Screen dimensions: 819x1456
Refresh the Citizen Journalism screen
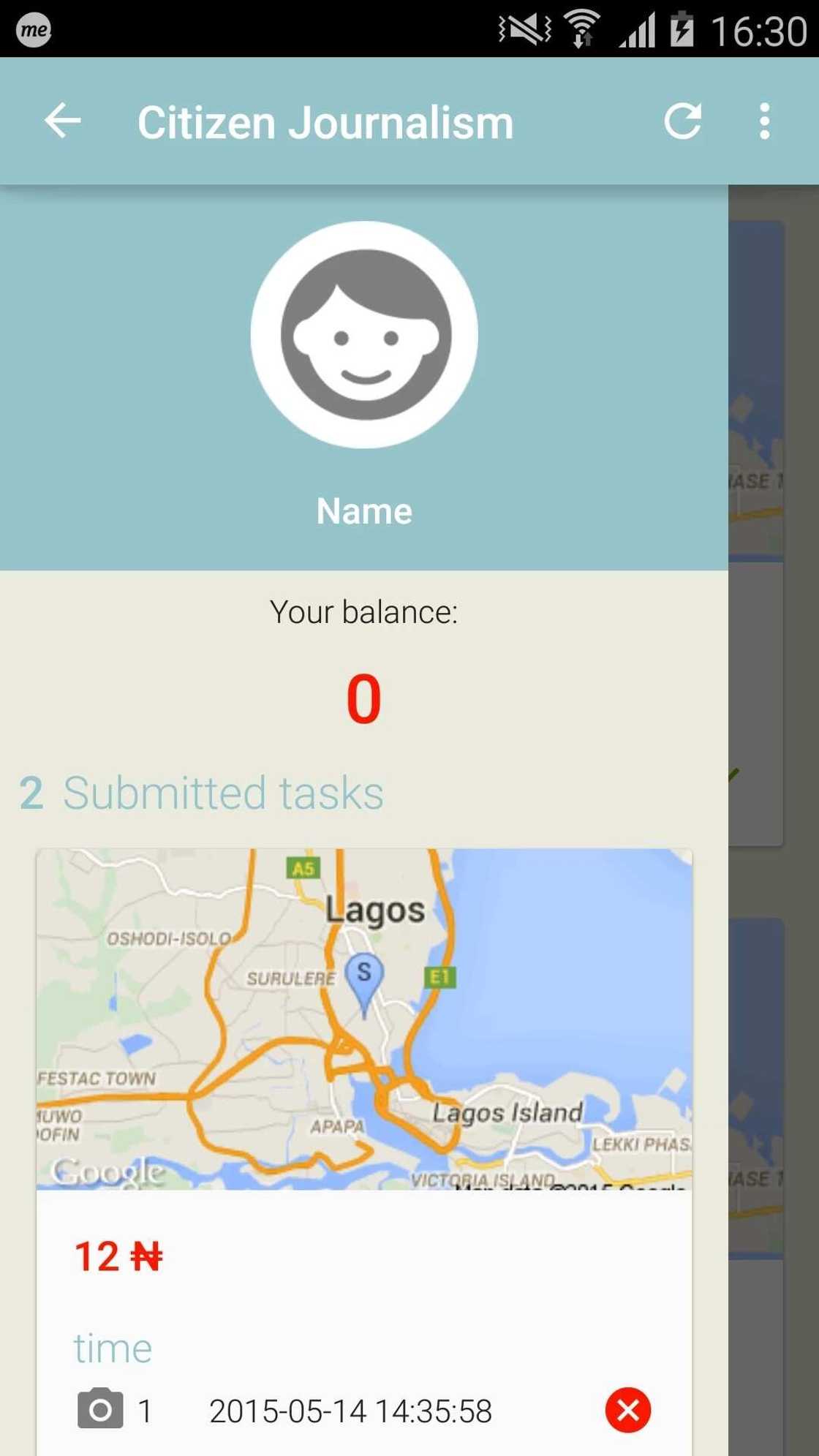(683, 121)
